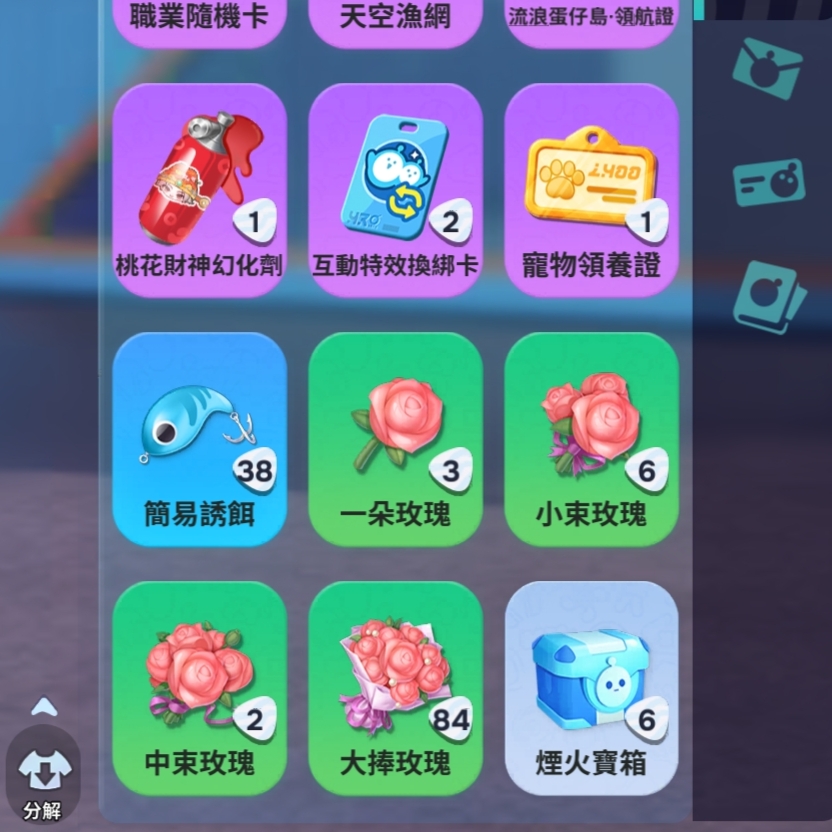
Task: Select the 天空漁網 item
Action: (x=395, y=20)
